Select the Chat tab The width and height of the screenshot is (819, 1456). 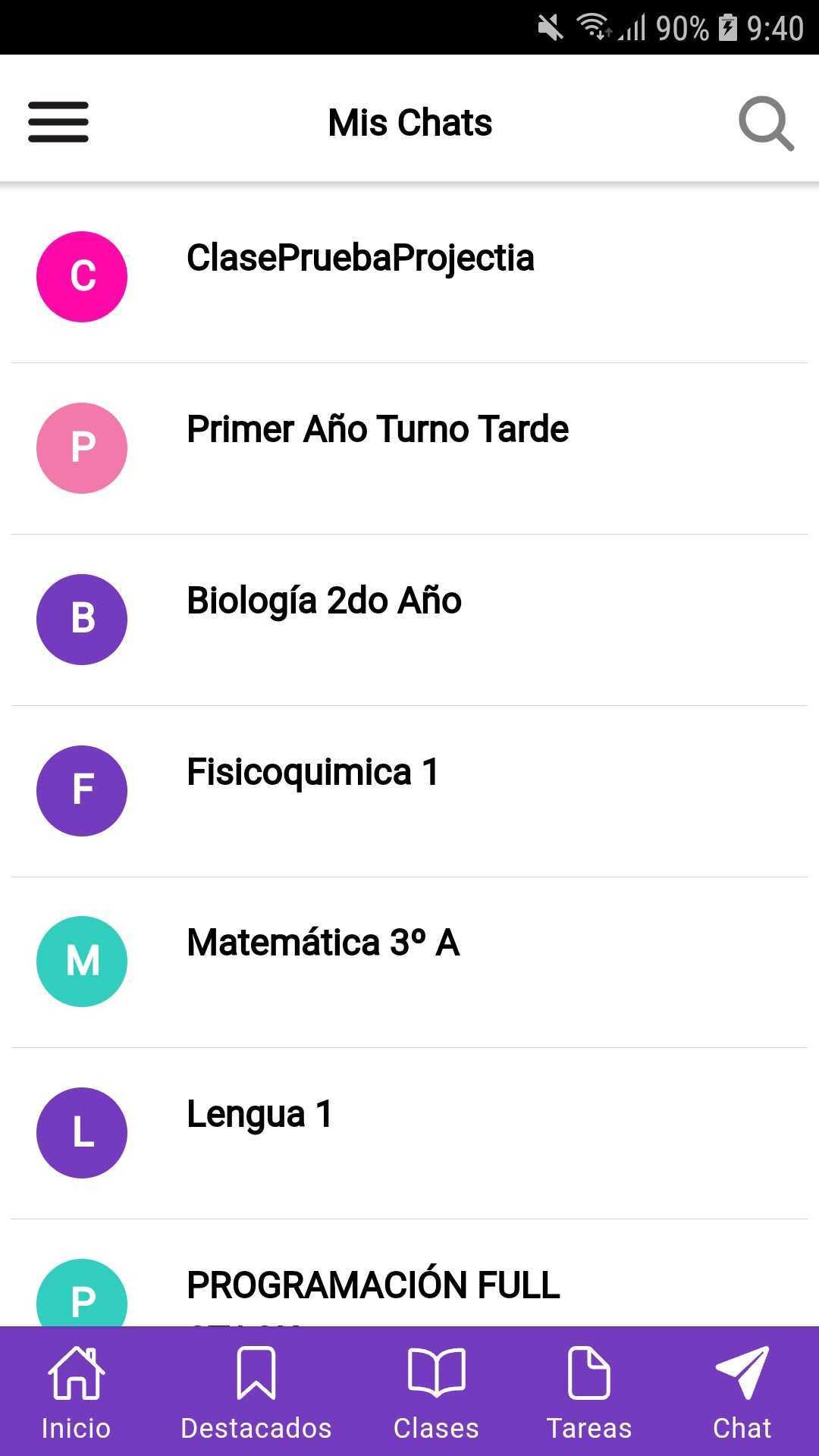tap(742, 1392)
